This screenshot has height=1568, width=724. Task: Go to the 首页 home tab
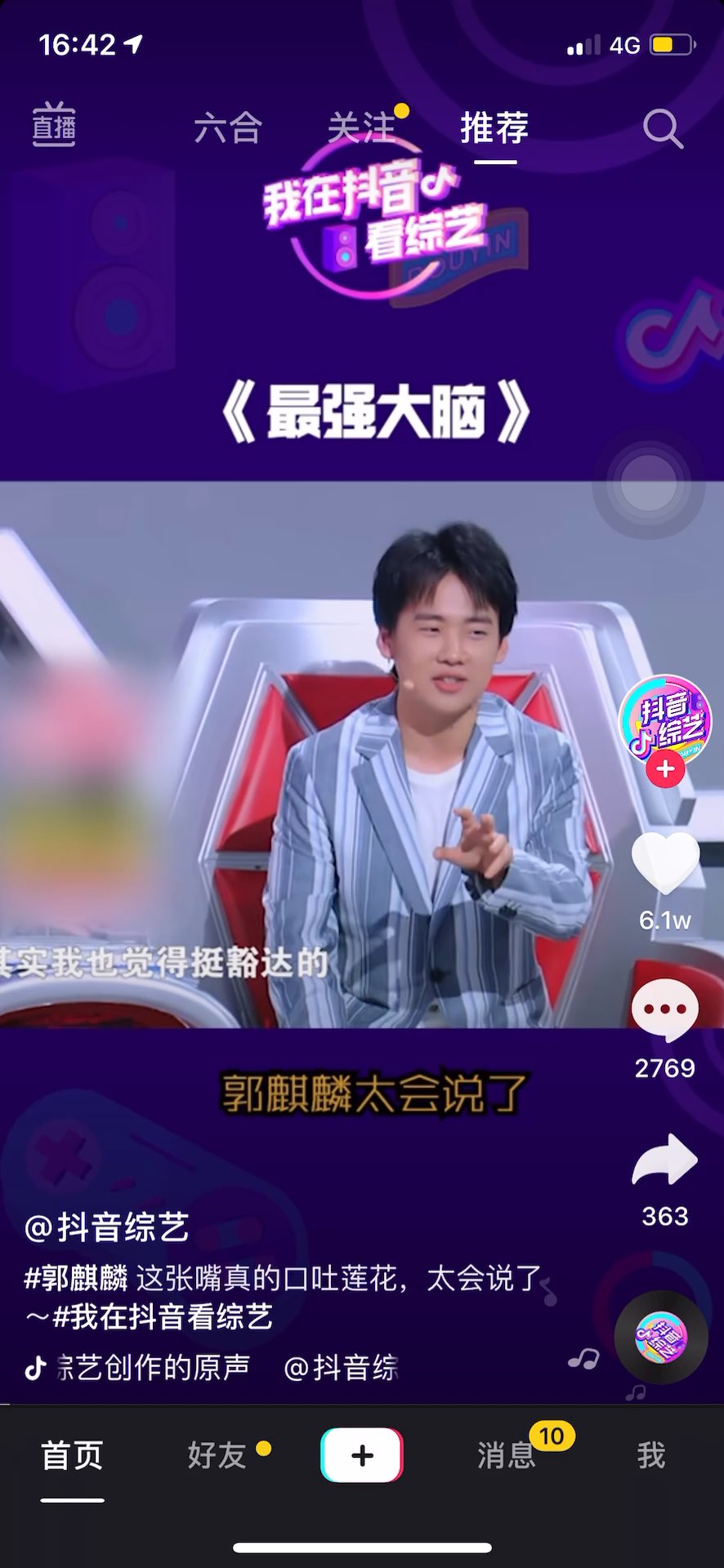72,1455
